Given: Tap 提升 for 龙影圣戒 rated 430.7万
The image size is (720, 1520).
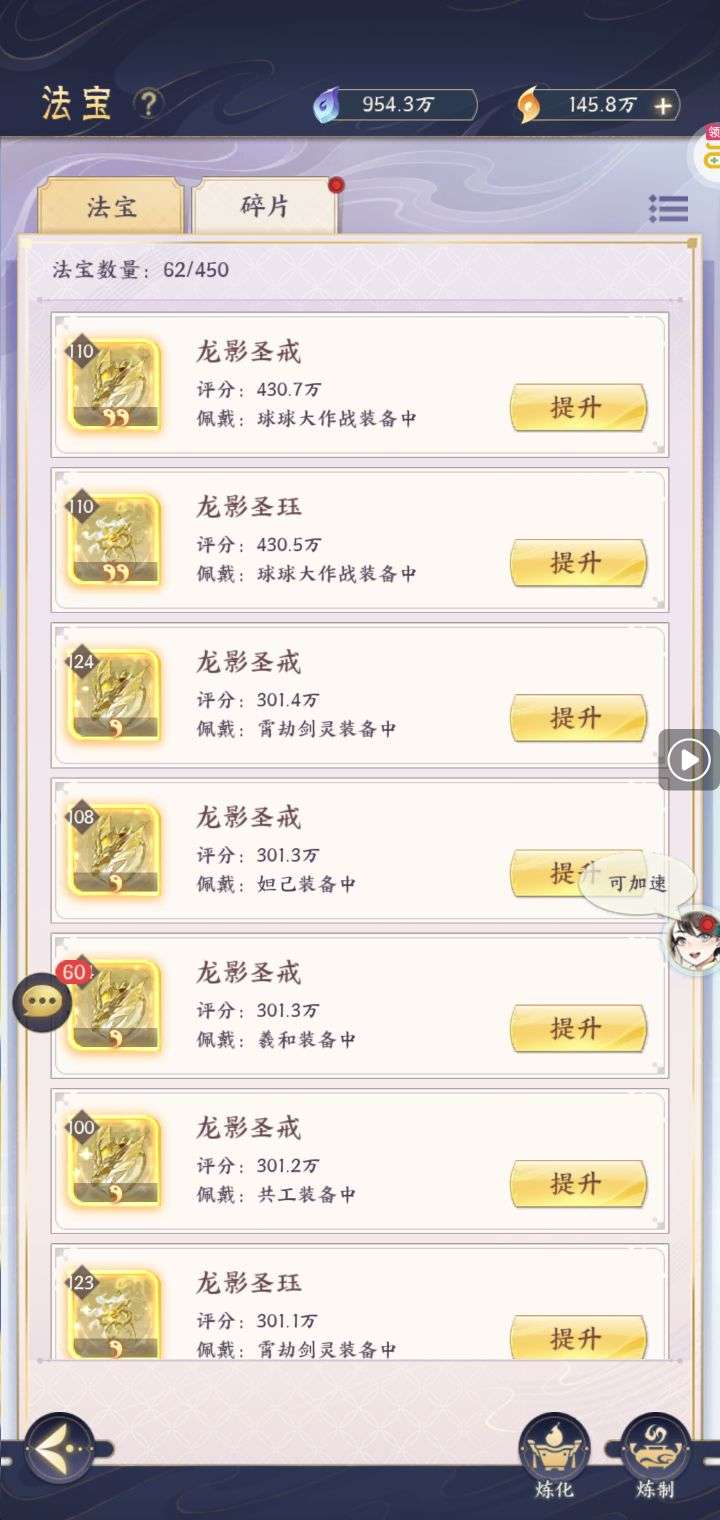Looking at the screenshot, I should 578,408.
